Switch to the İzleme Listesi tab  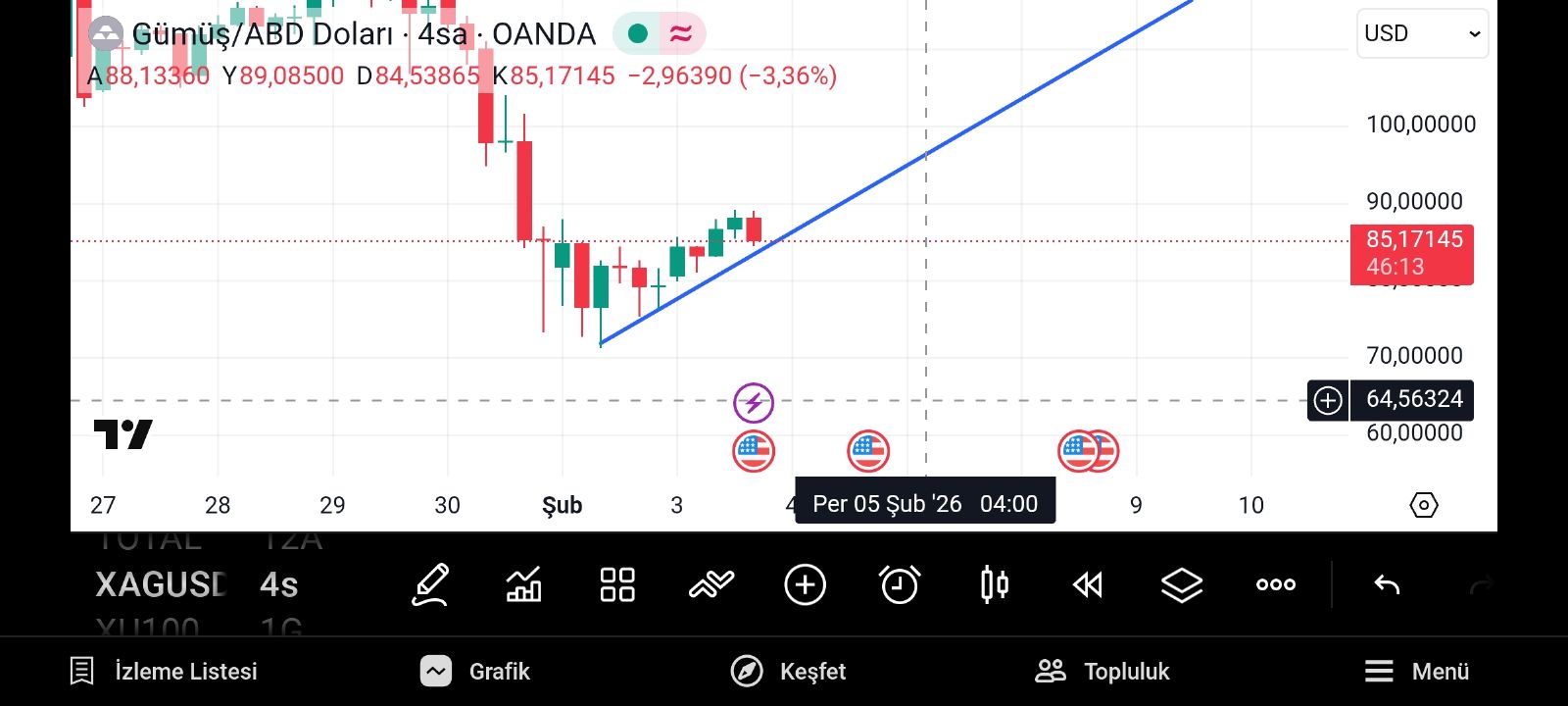point(164,672)
